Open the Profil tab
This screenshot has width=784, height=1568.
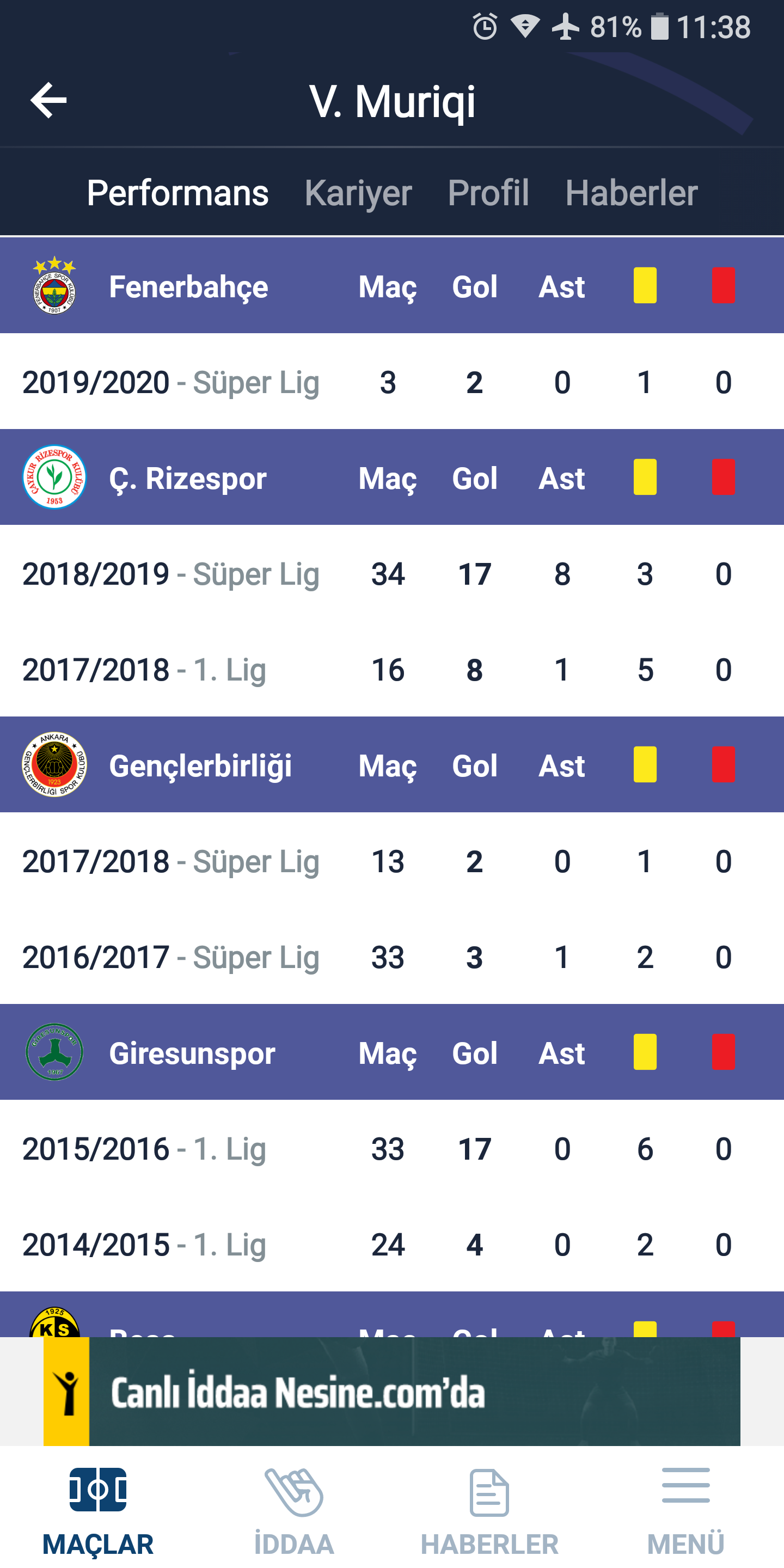coord(488,193)
